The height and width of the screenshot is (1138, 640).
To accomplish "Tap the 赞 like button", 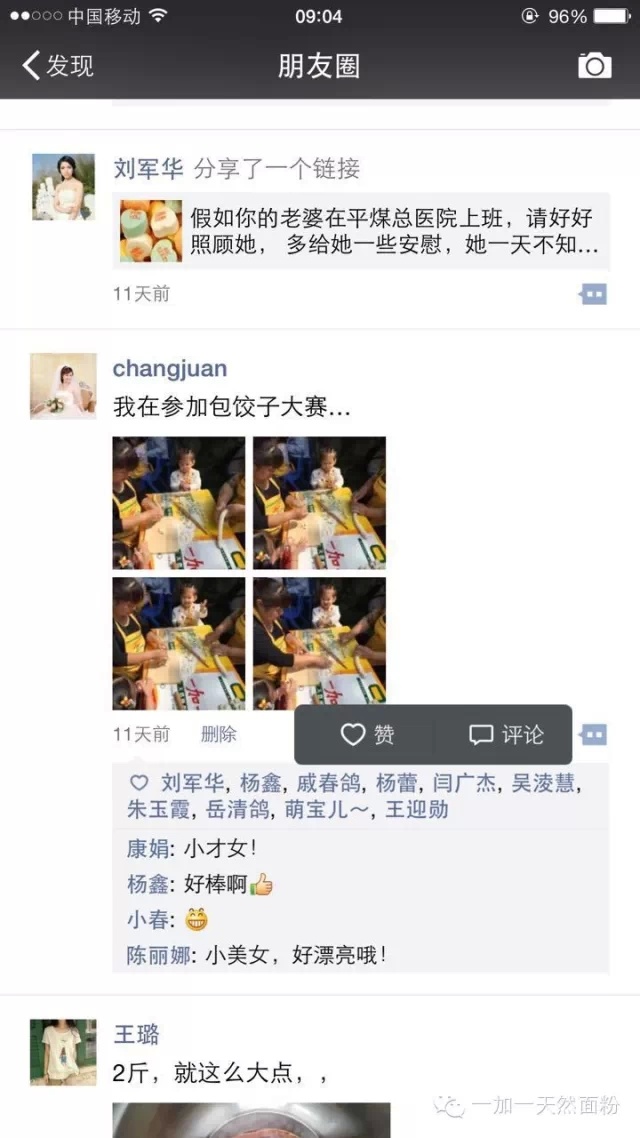I will pos(367,734).
